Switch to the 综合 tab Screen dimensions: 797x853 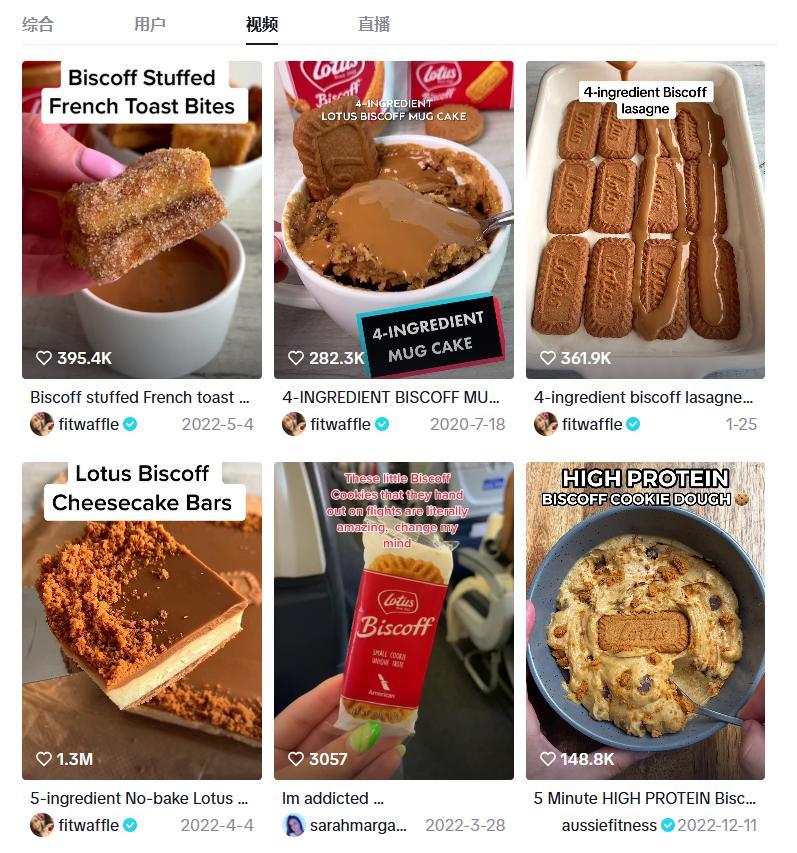click(x=38, y=25)
